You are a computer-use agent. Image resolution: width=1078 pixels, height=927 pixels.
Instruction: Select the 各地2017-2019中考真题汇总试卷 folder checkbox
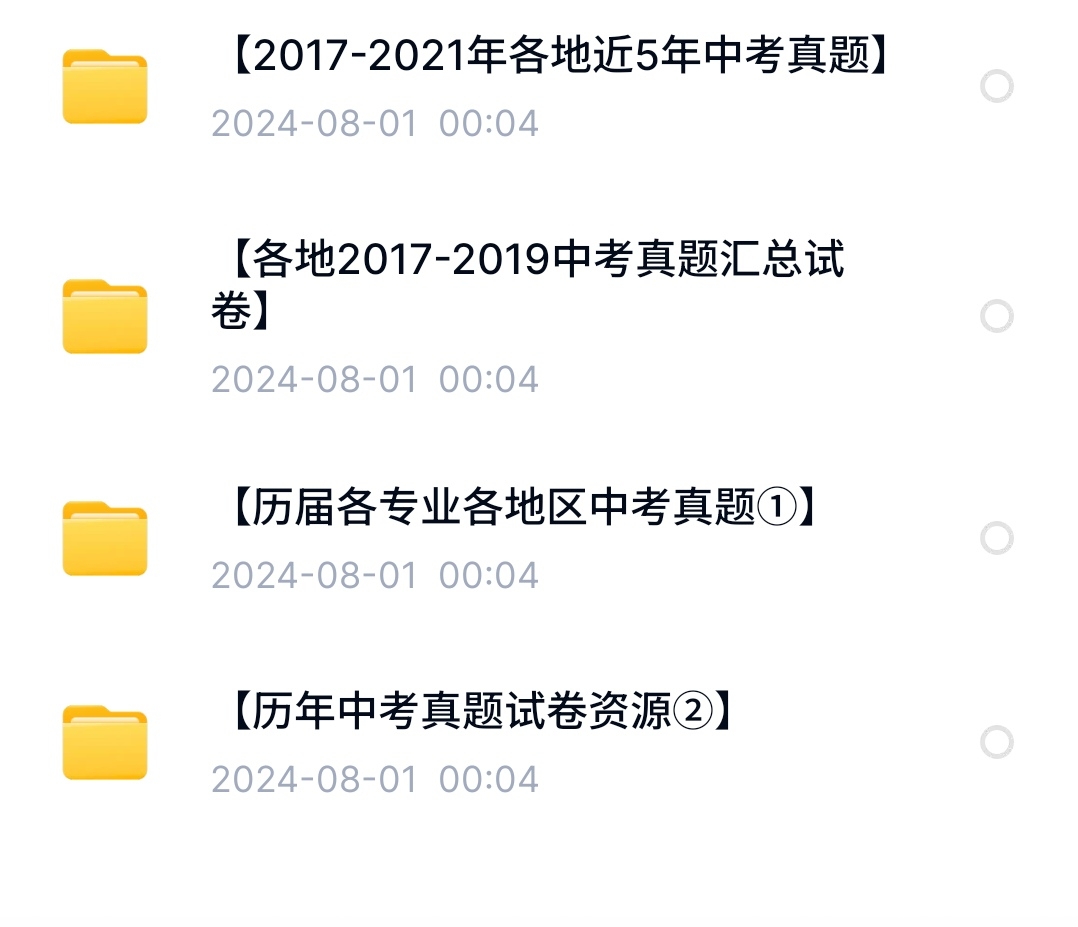pos(996,316)
